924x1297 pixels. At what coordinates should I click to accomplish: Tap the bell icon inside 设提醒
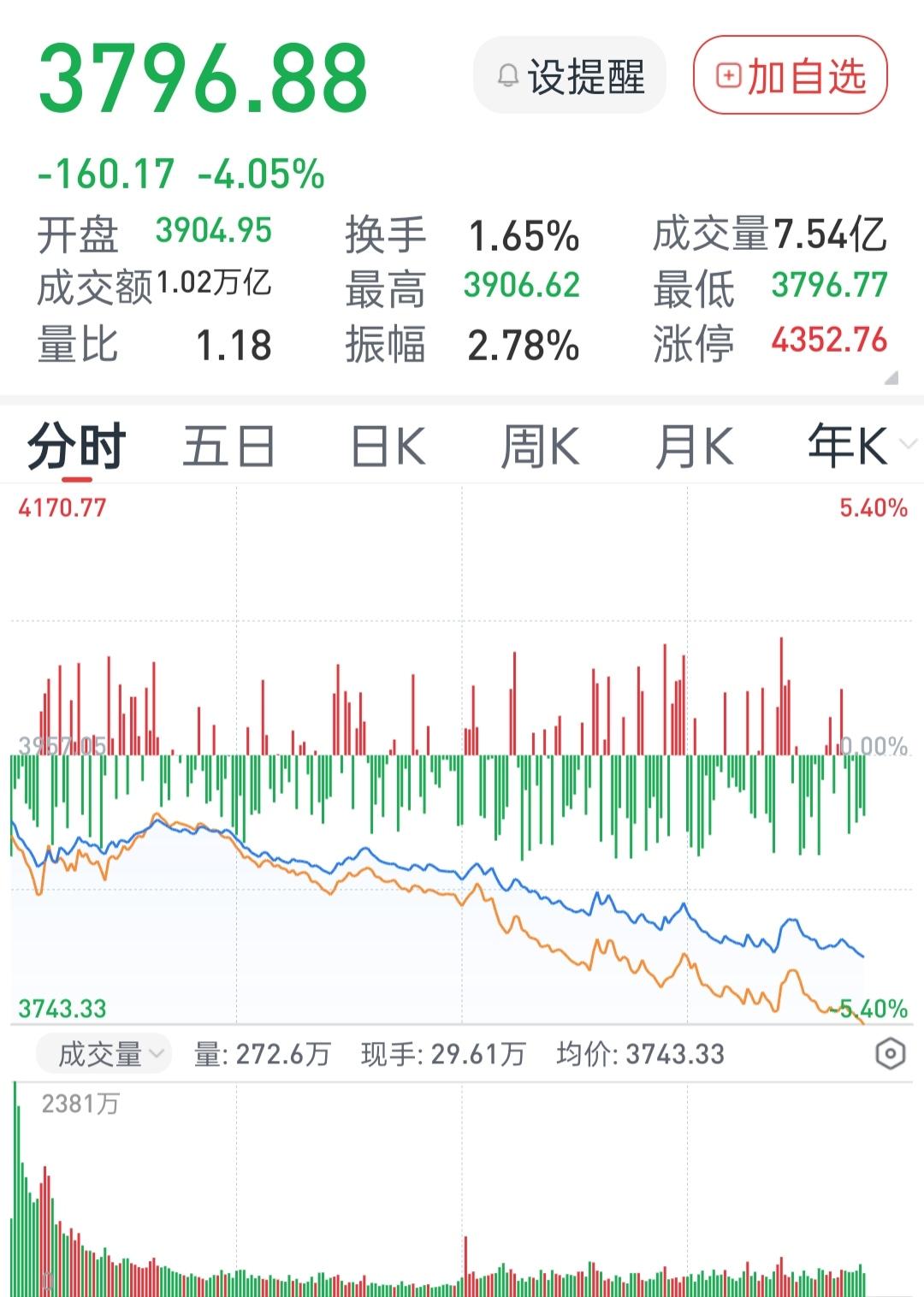coord(508,75)
